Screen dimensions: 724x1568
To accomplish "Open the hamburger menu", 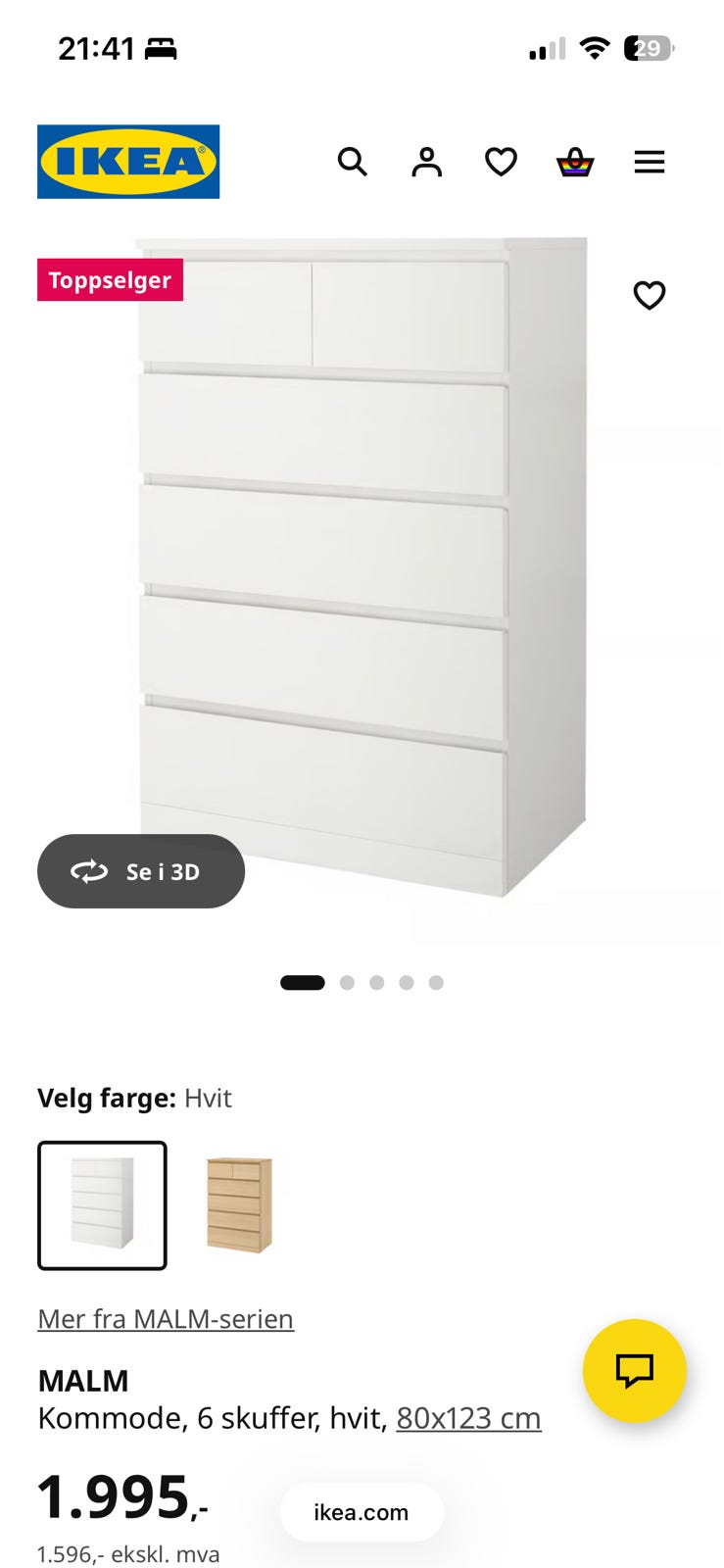I will pyautogui.click(x=650, y=162).
